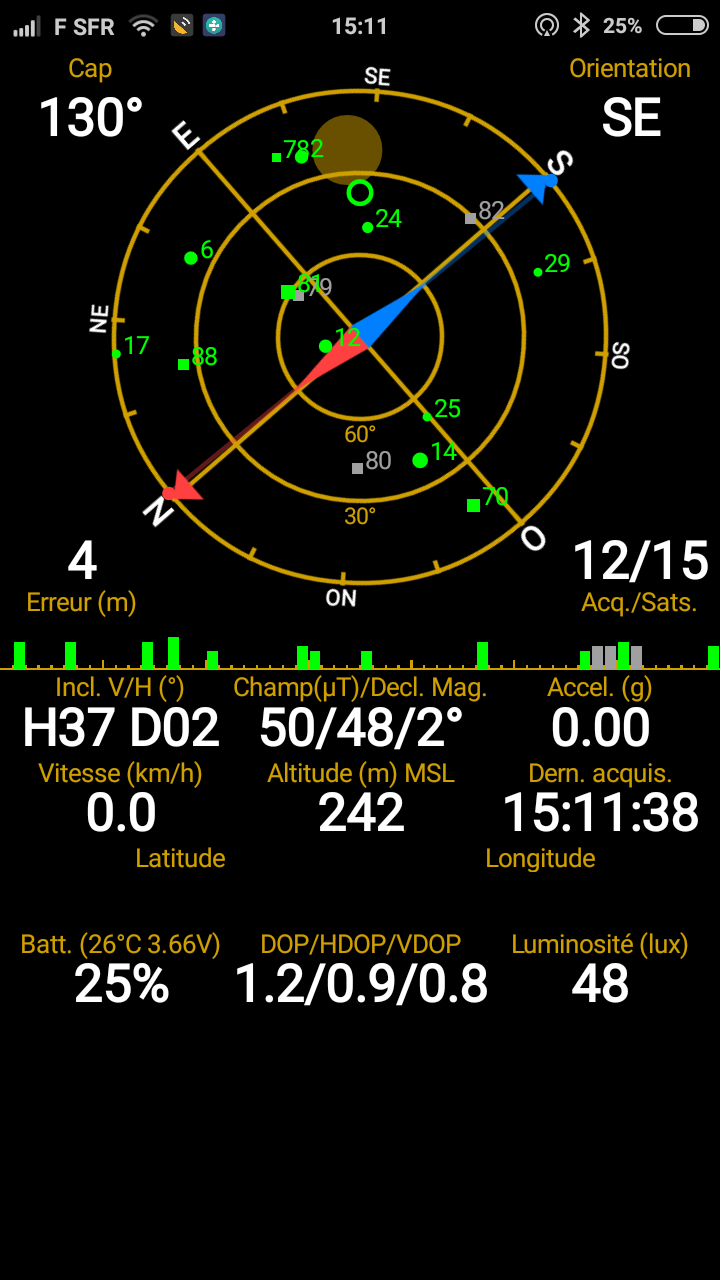720x1280 pixels.
Task: Tap the satellite sky-view compass dial
Action: [x=360, y=338]
